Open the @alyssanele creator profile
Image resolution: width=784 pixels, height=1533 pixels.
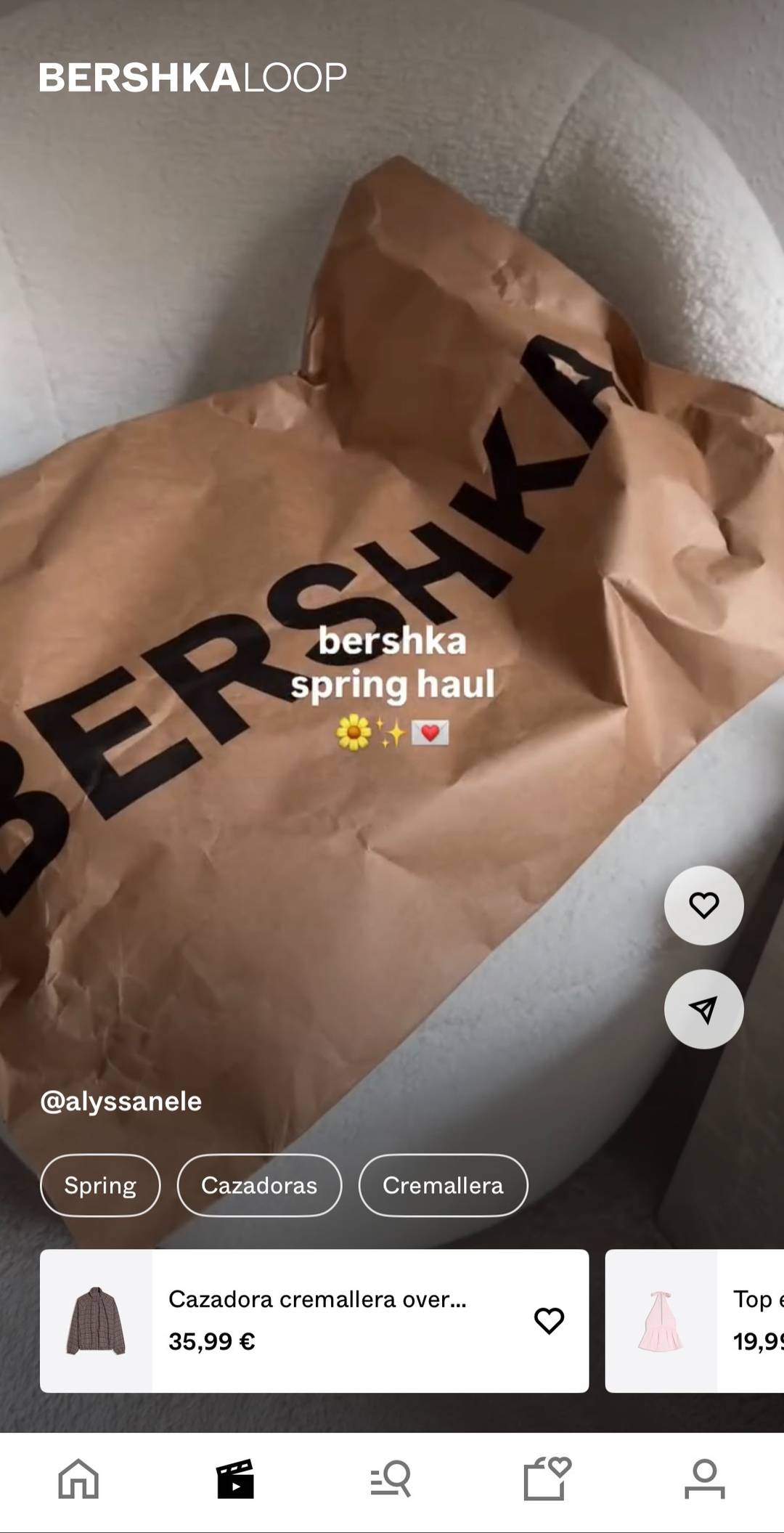pos(121,1101)
